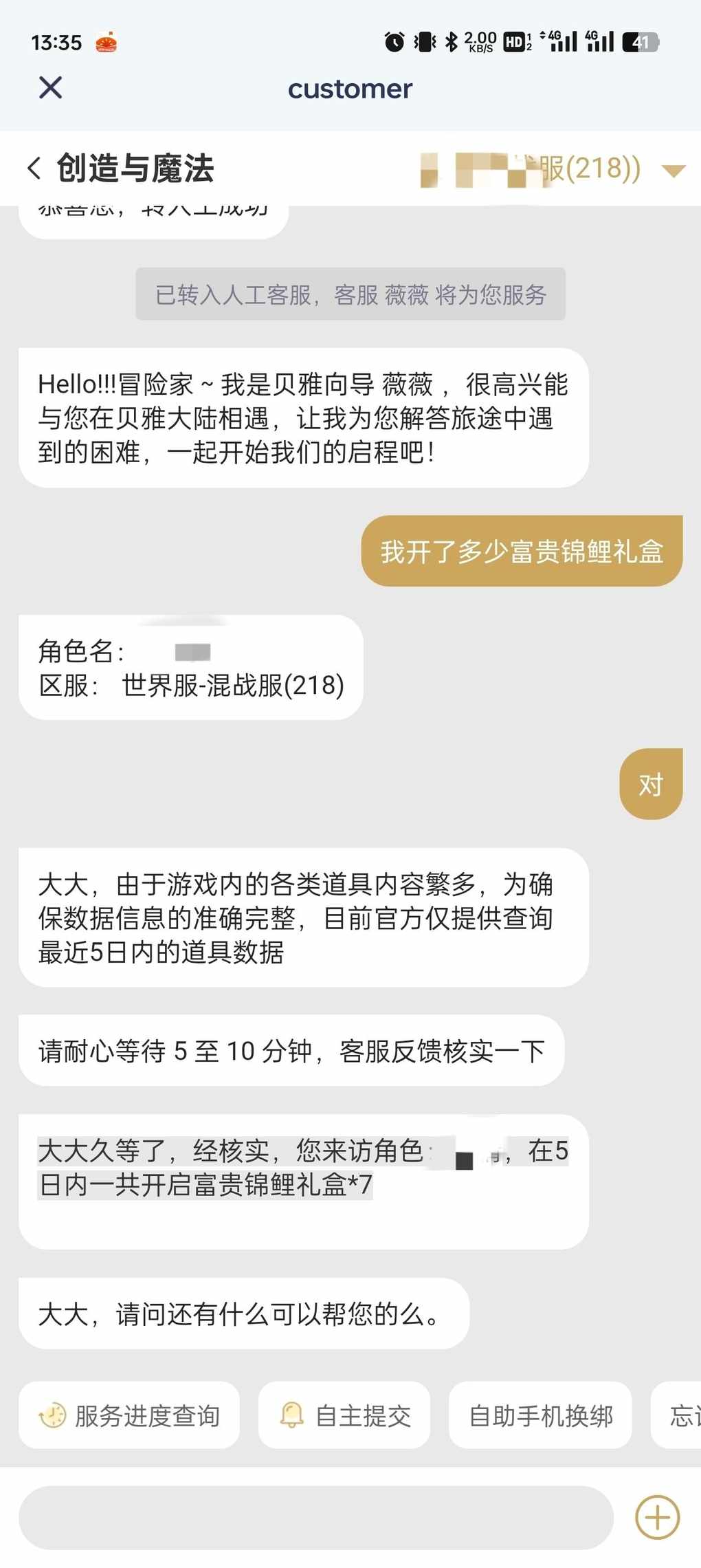Open 服务进度查询 quick action
This screenshot has height=1568, width=701.
point(129,1415)
